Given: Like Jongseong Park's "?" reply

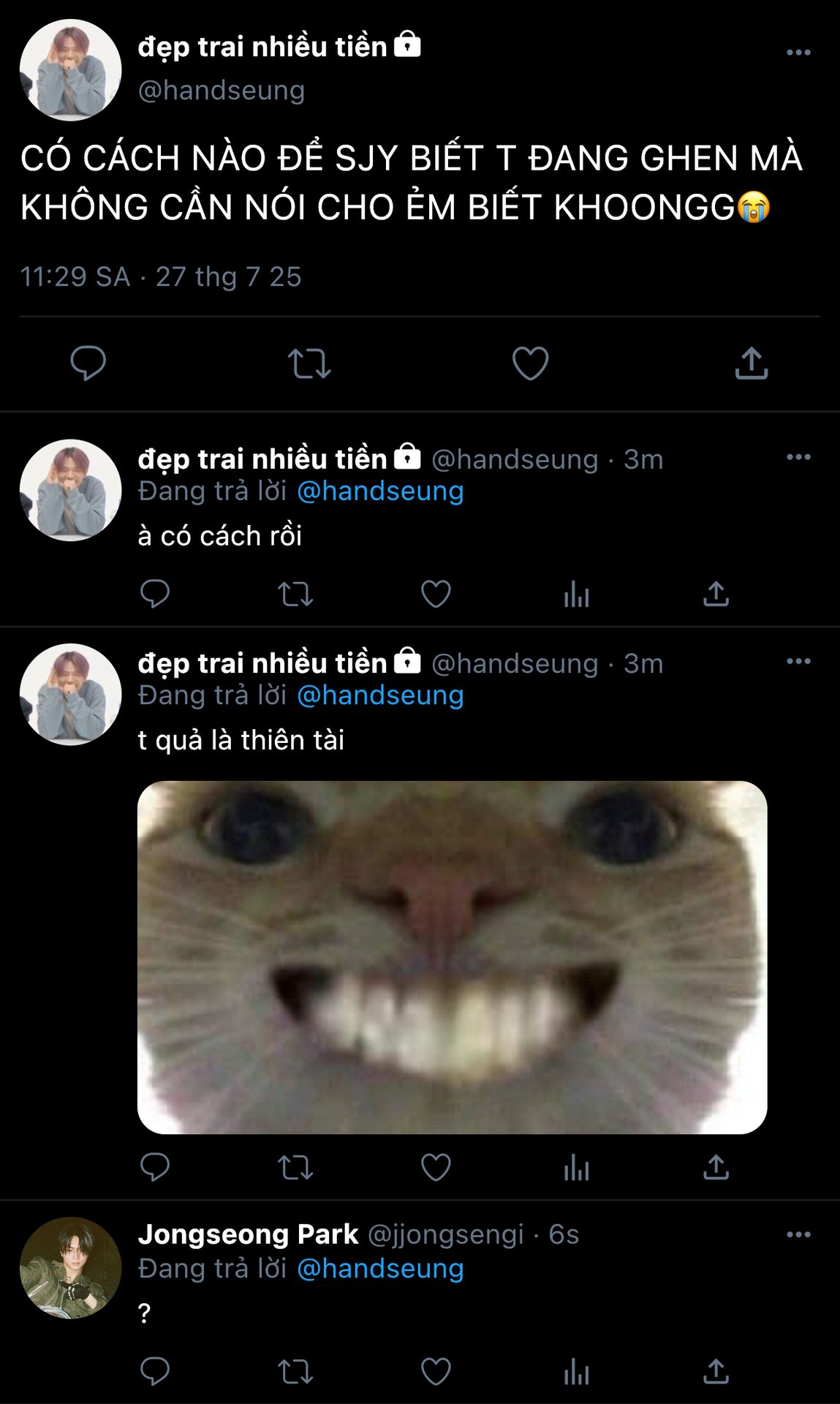Looking at the screenshot, I should tap(436, 1371).
